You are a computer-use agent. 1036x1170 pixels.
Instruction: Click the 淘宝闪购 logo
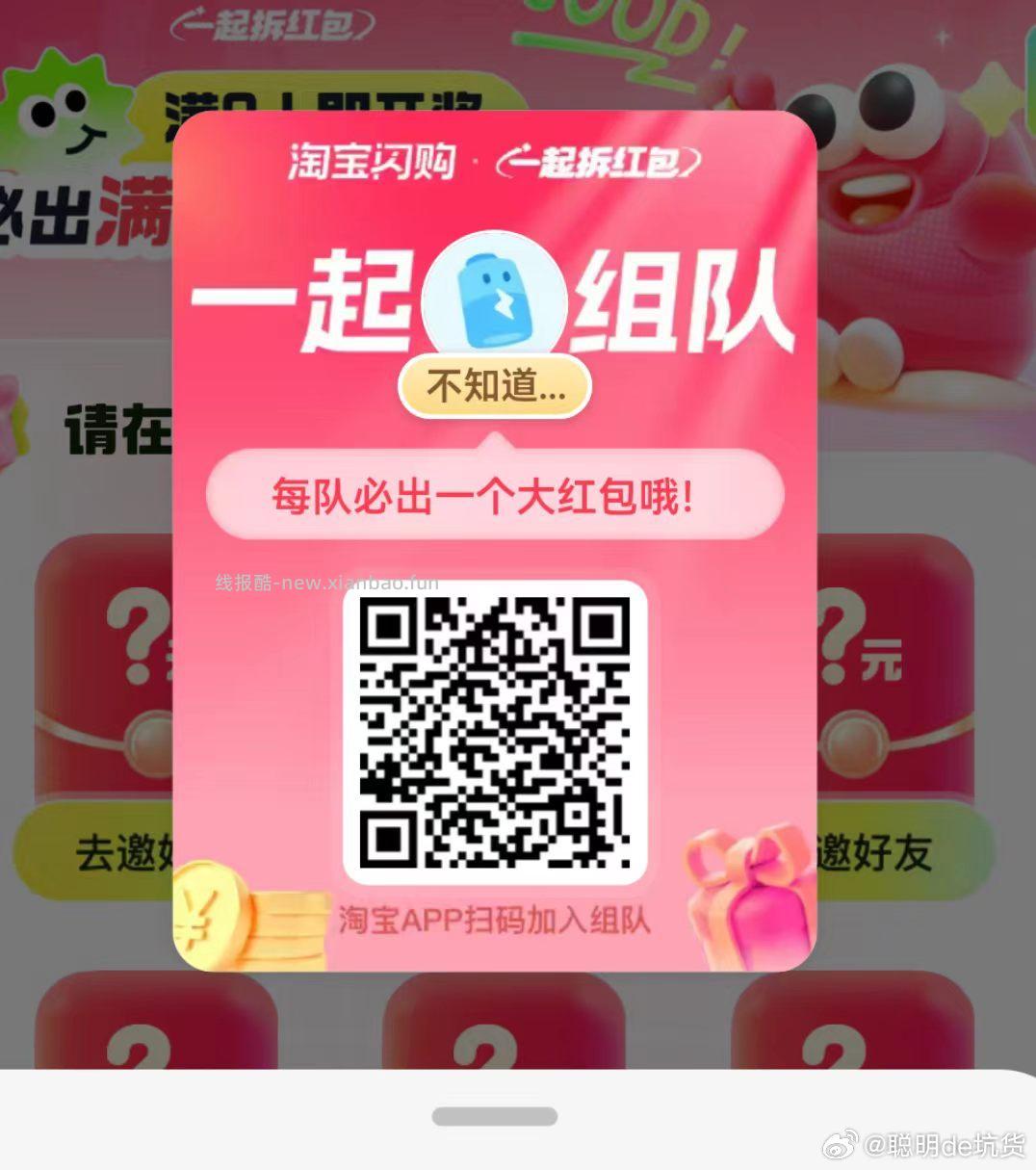[x=373, y=160]
